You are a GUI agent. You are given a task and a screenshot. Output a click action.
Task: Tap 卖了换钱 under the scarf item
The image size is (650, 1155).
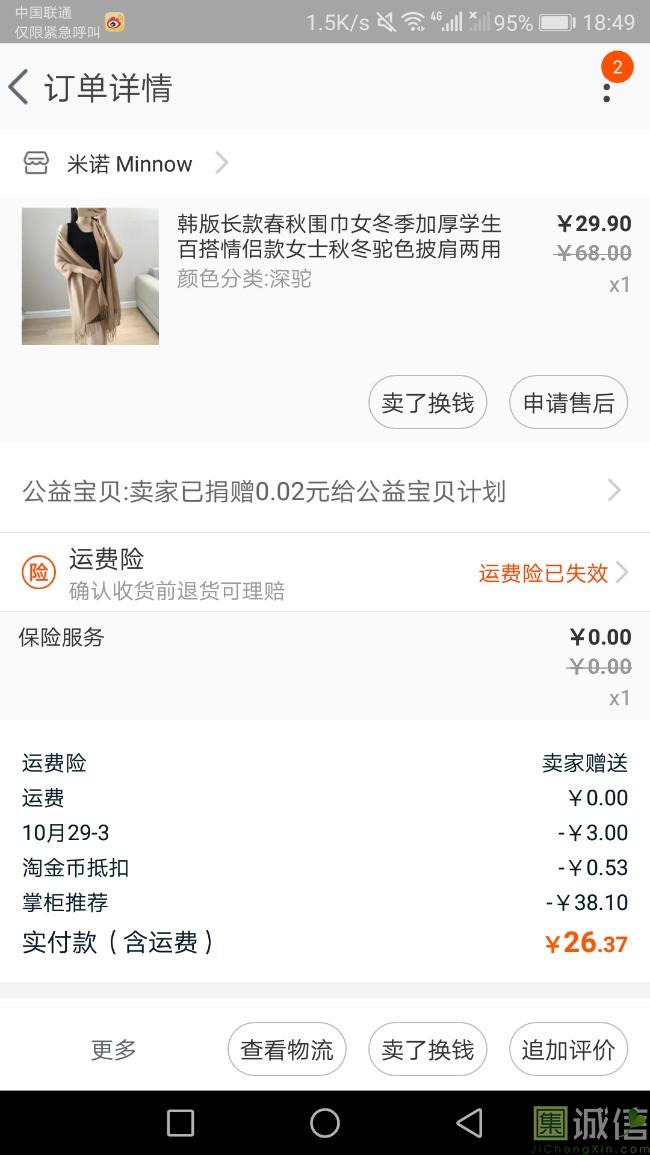pyautogui.click(x=427, y=403)
